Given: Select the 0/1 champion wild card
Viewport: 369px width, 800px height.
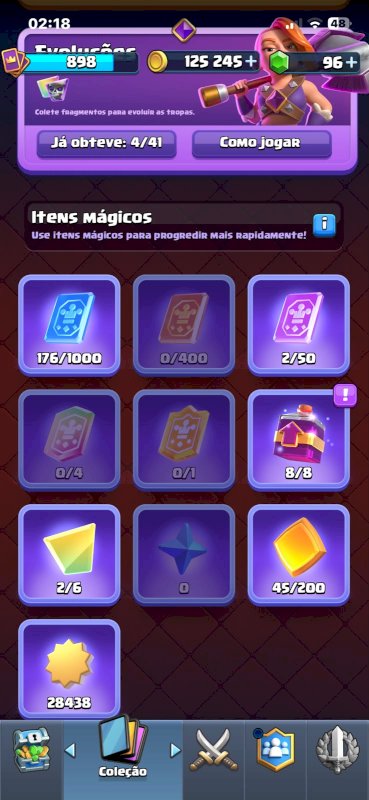Looking at the screenshot, I should (184, 440).
